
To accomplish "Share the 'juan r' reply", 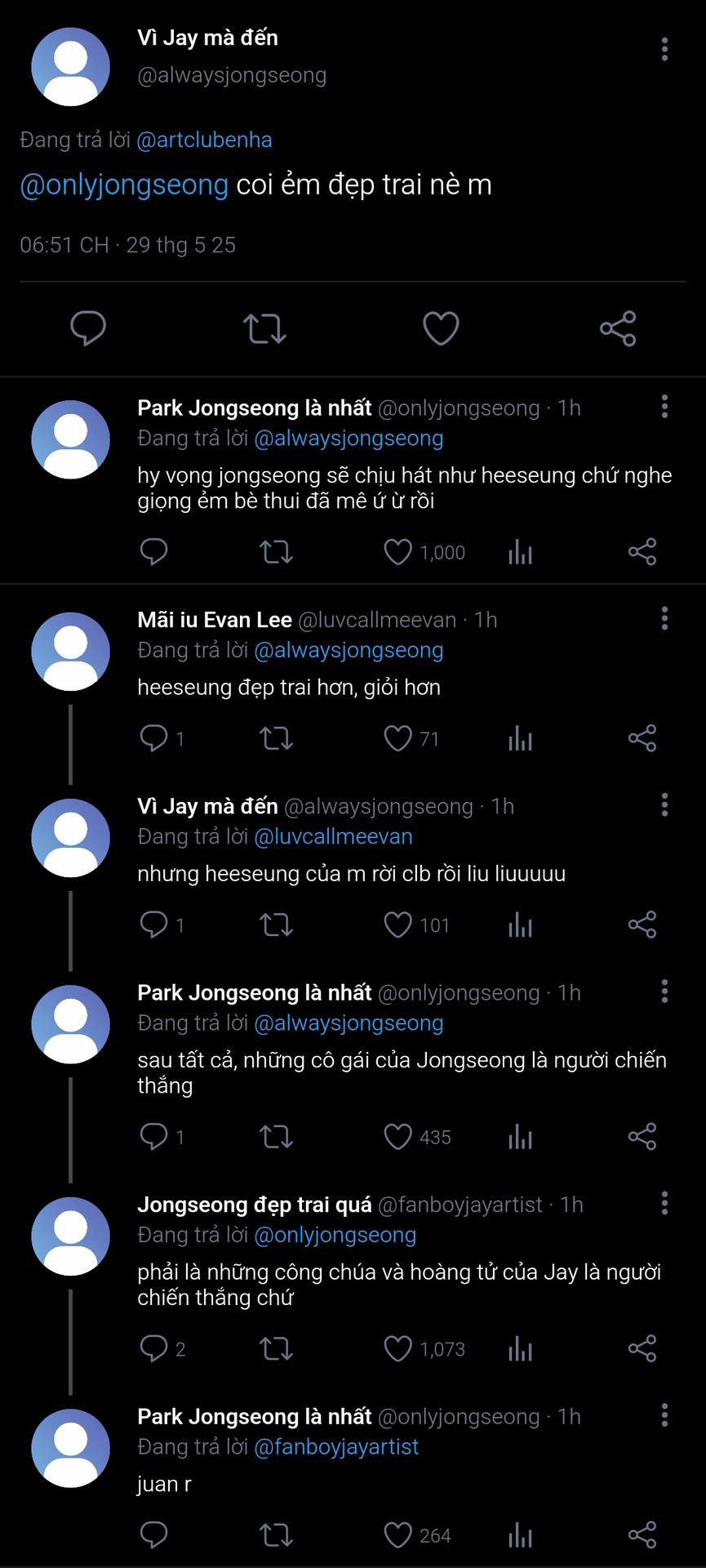I will click(642, 1535).
